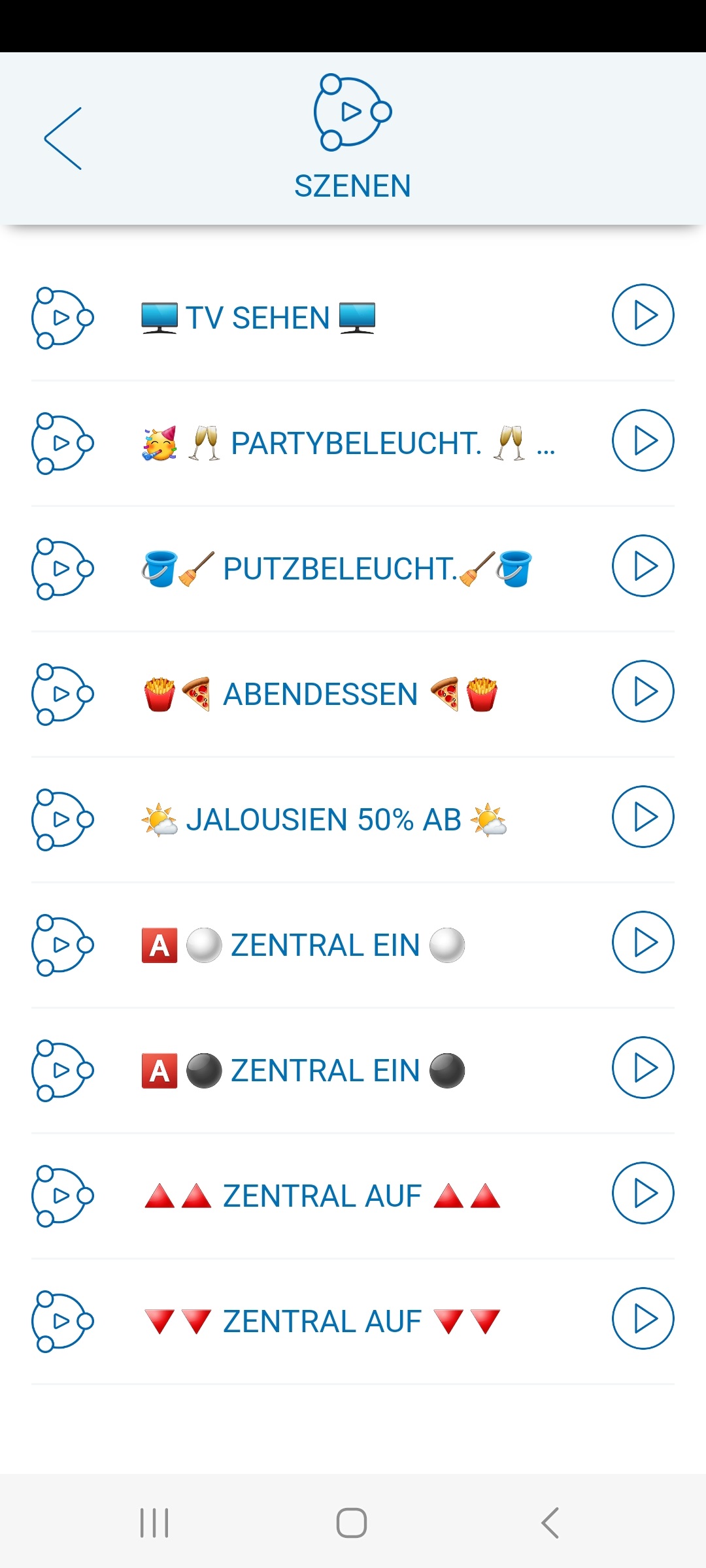706x1568 pixels.
Task: Run the TV SEHEN scene
Action: pyautogui.click(x=643, y=315)
